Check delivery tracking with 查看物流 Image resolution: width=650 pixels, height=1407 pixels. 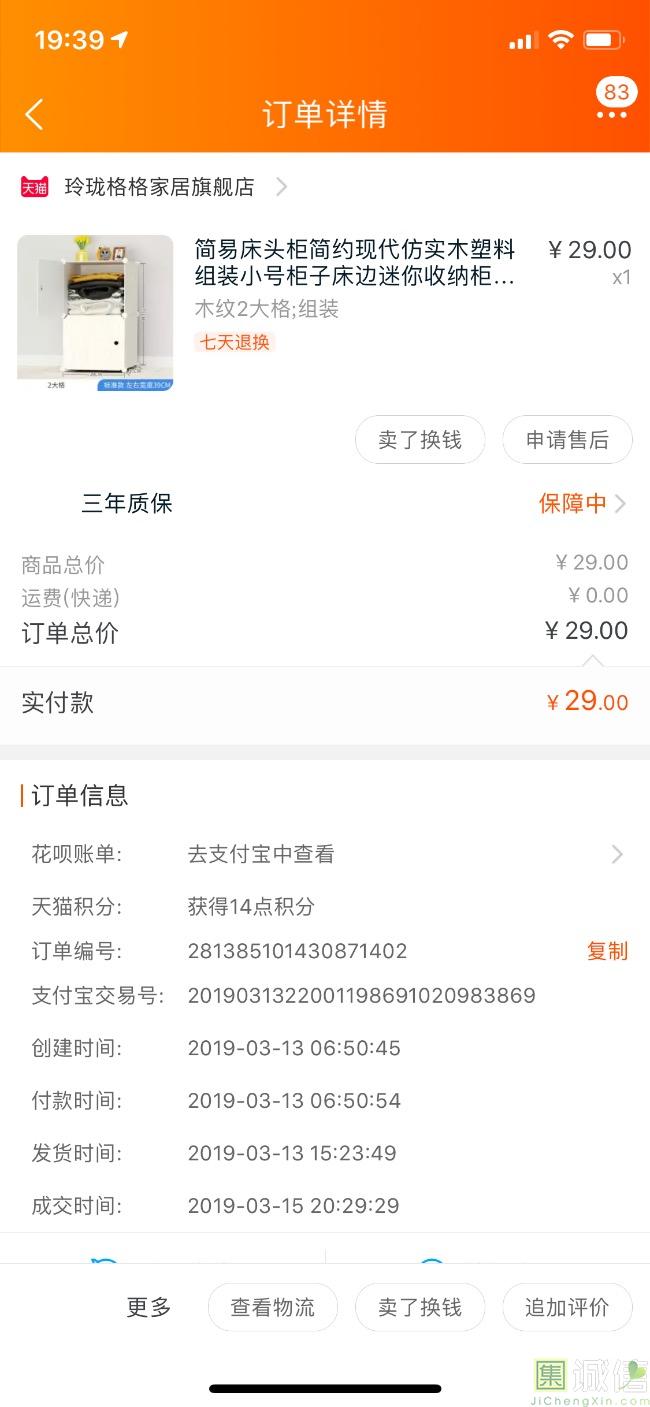click(x=272, y=1307)
